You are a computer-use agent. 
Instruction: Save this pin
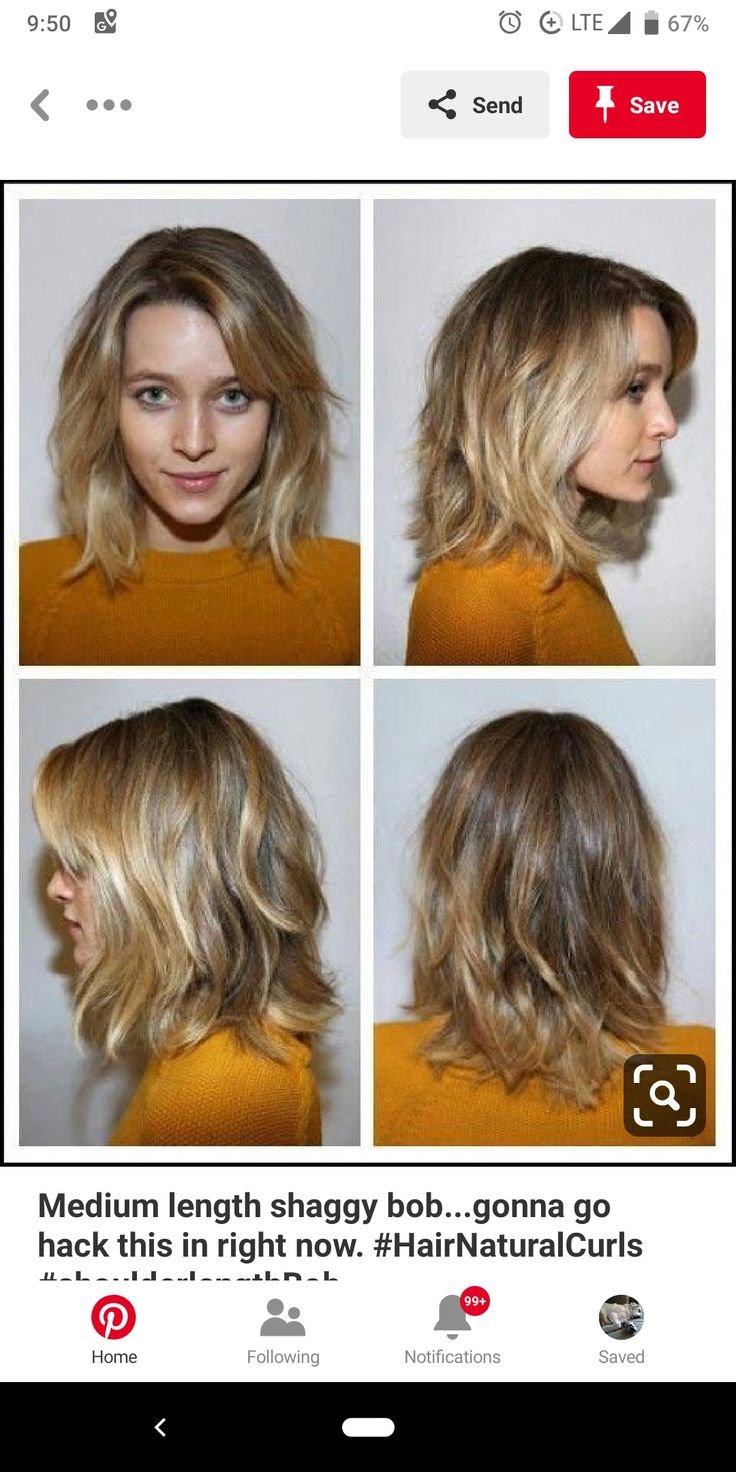click(x=637, y=105)
